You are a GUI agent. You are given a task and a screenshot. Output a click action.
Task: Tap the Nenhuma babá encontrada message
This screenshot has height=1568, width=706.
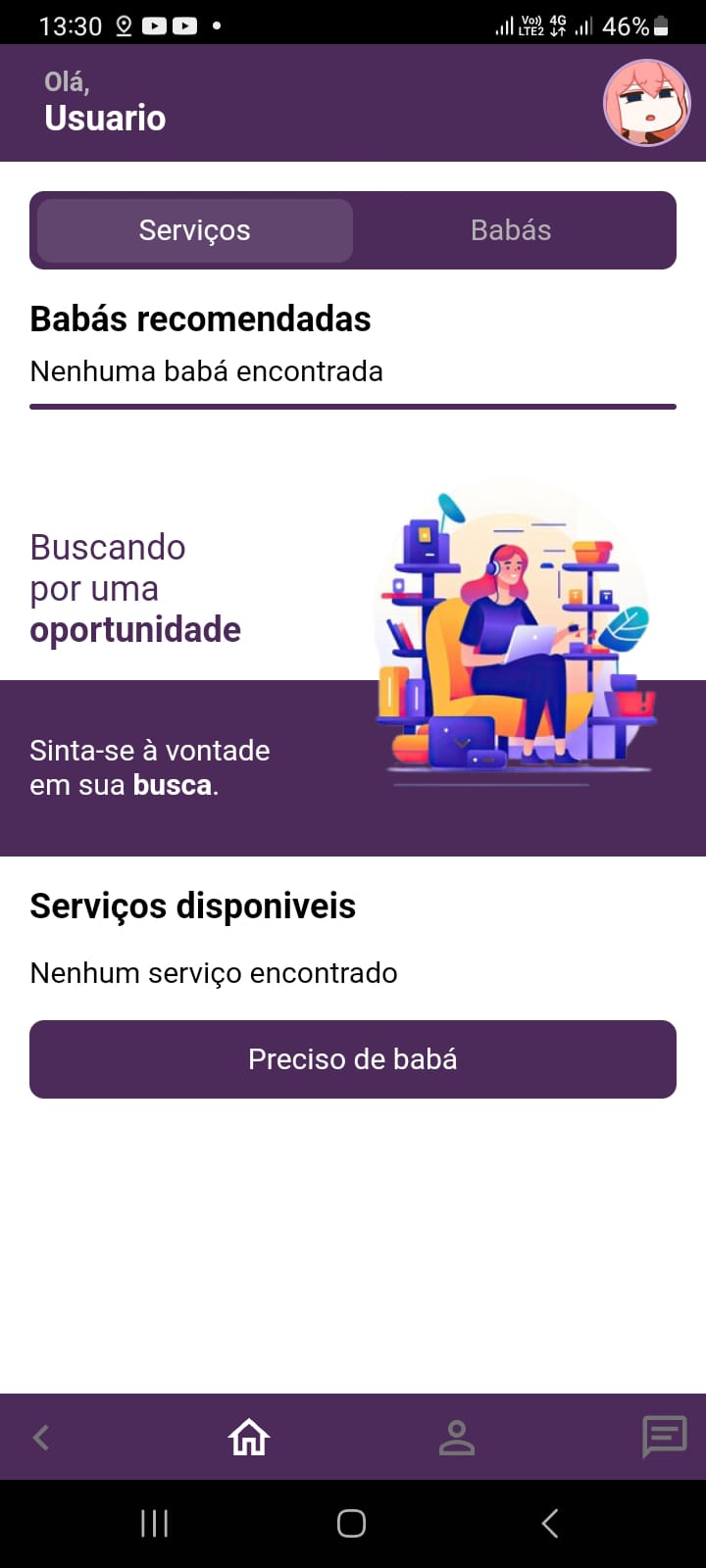207,371
